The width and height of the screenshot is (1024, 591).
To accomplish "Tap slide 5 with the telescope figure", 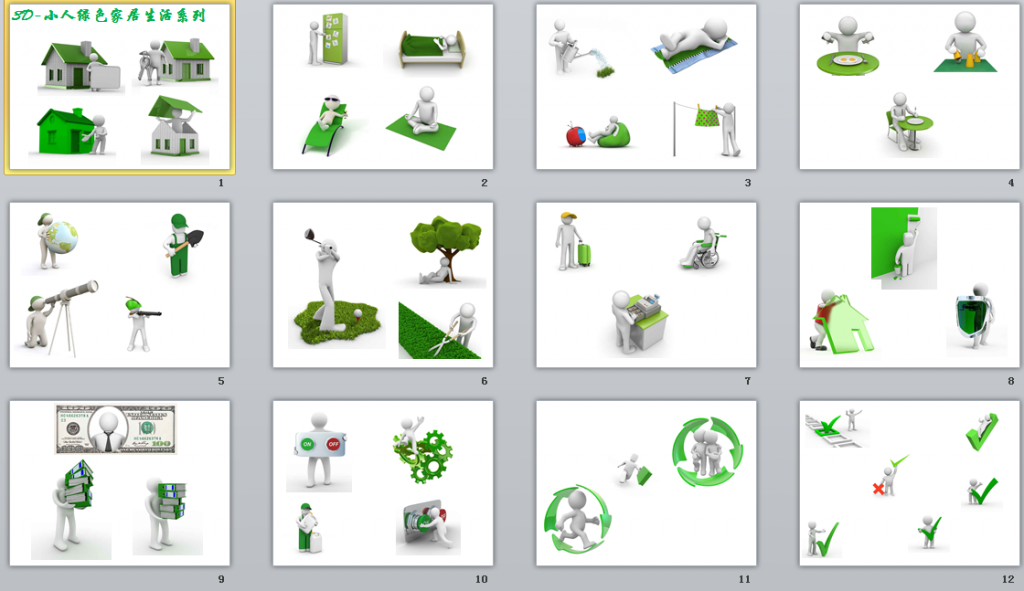I will click(120, 285).
